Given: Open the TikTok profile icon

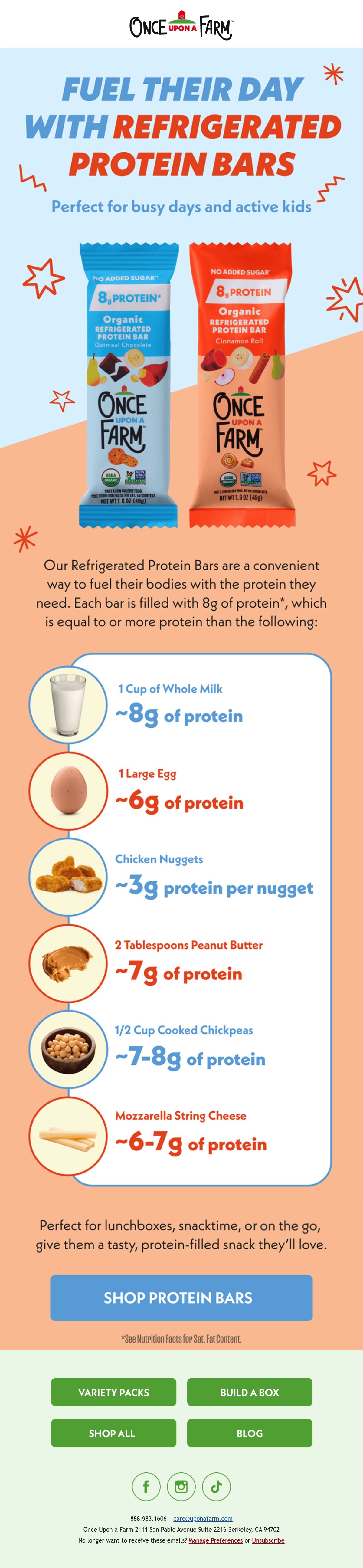Looking at the screenshot, I should pyautogui.click(x=217, y=1487).
